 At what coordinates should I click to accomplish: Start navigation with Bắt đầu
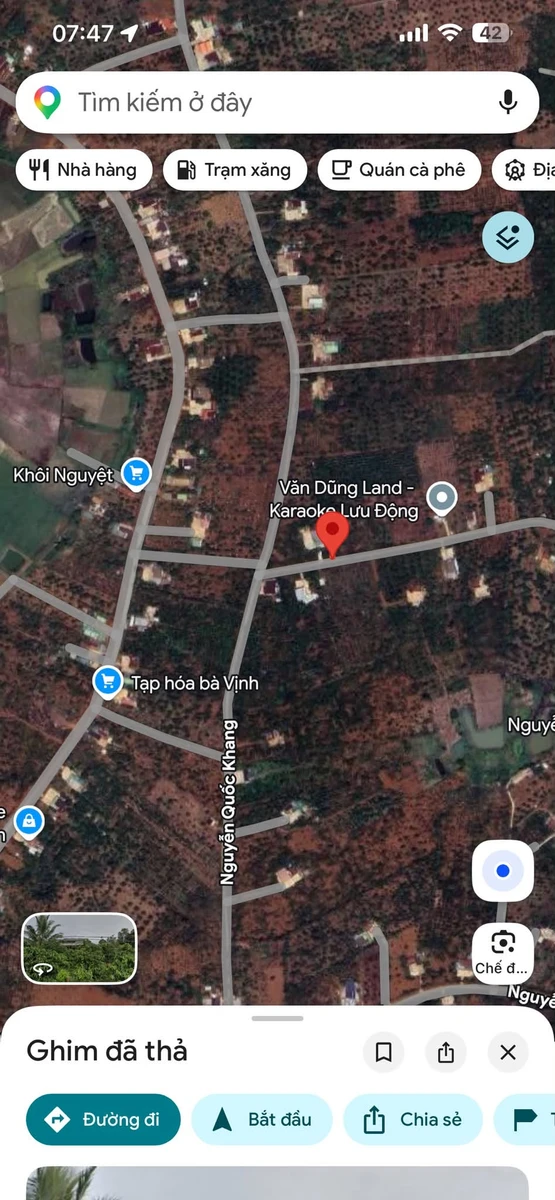tap(262, 1119)
